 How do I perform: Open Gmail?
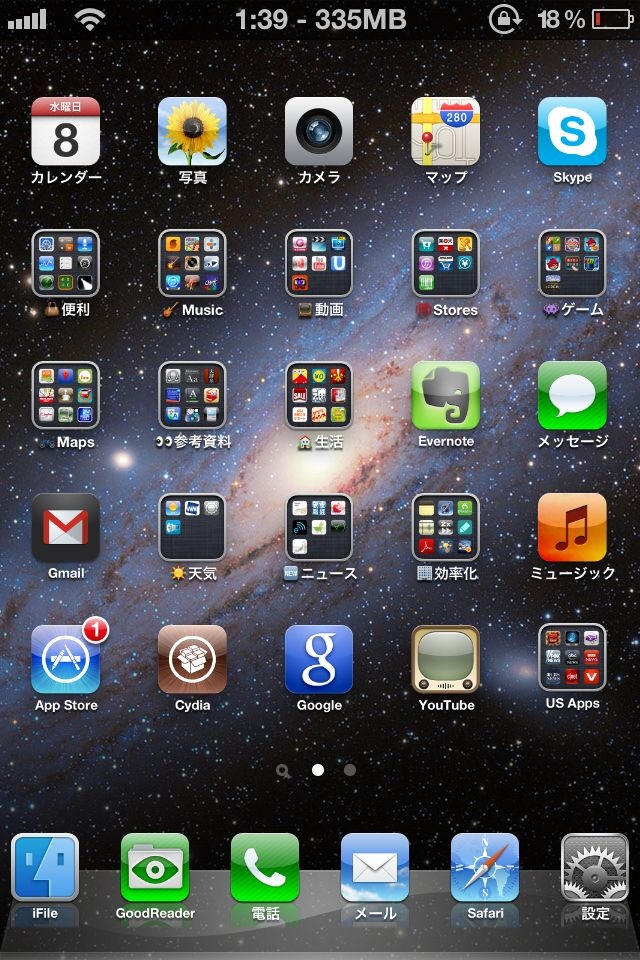pos(66,528)
